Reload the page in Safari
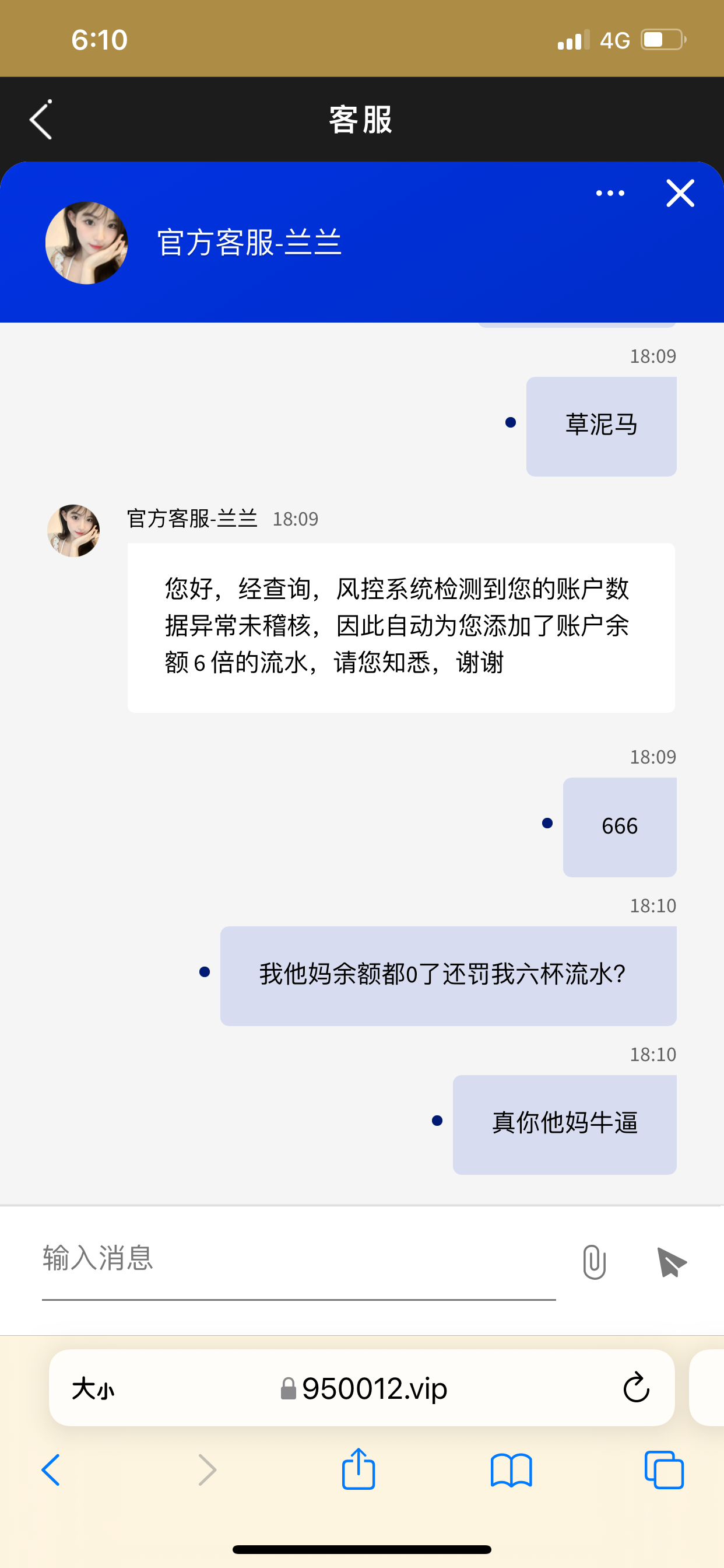 [636, 1388]
